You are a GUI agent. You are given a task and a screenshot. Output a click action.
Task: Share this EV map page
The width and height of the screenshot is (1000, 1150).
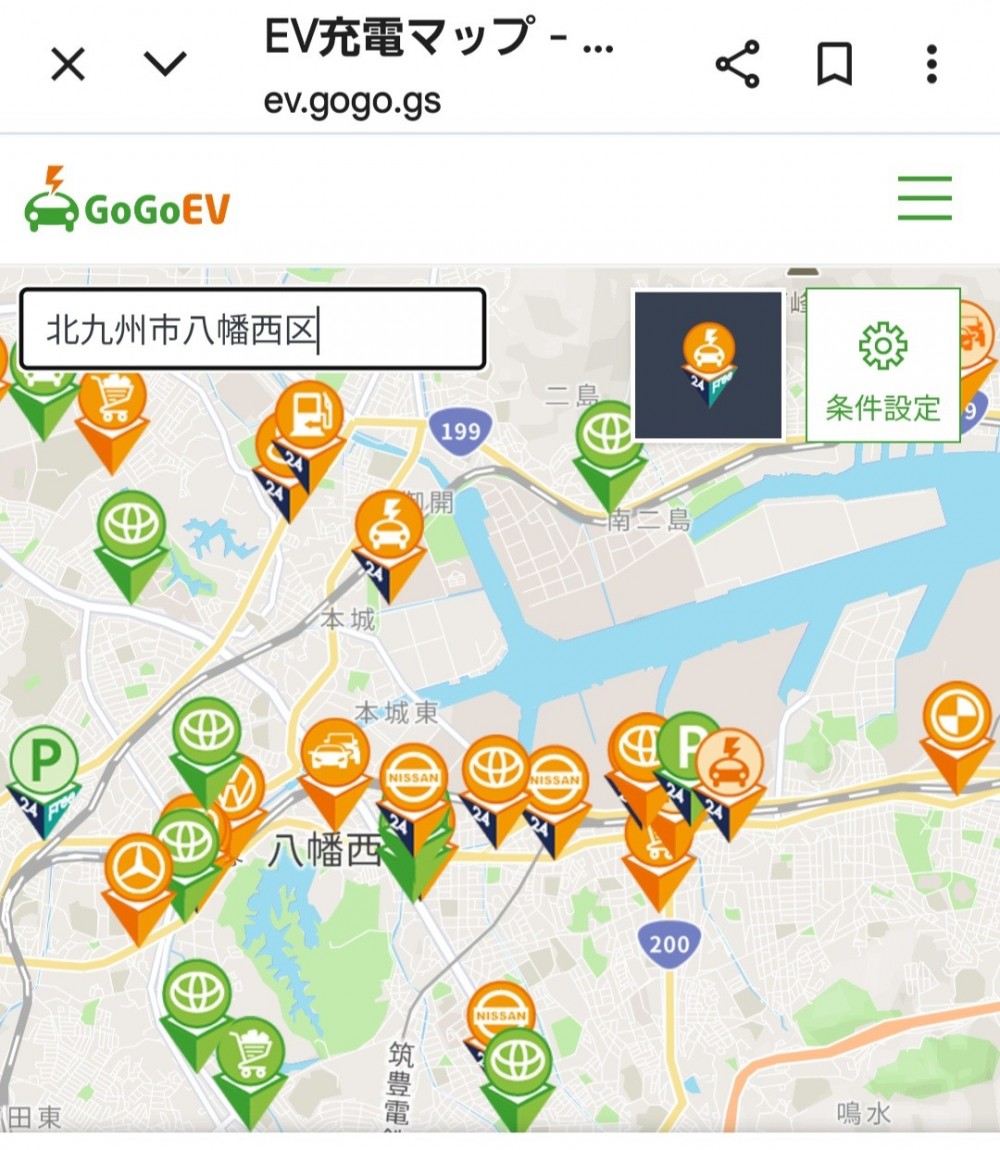pyautogui.click(x=738, y=66)
